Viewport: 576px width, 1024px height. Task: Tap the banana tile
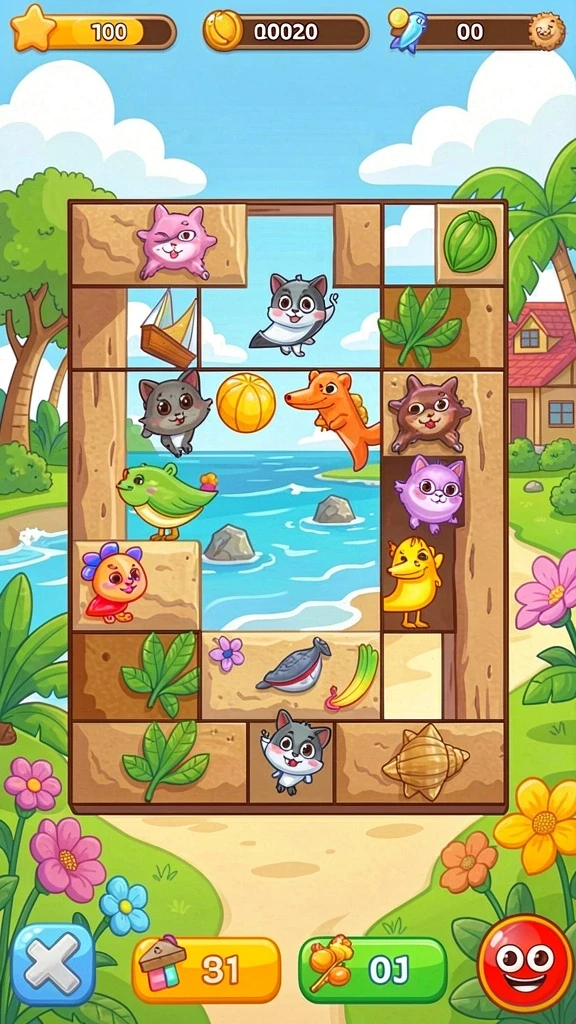pyautogui.click(x=353, y=679)
